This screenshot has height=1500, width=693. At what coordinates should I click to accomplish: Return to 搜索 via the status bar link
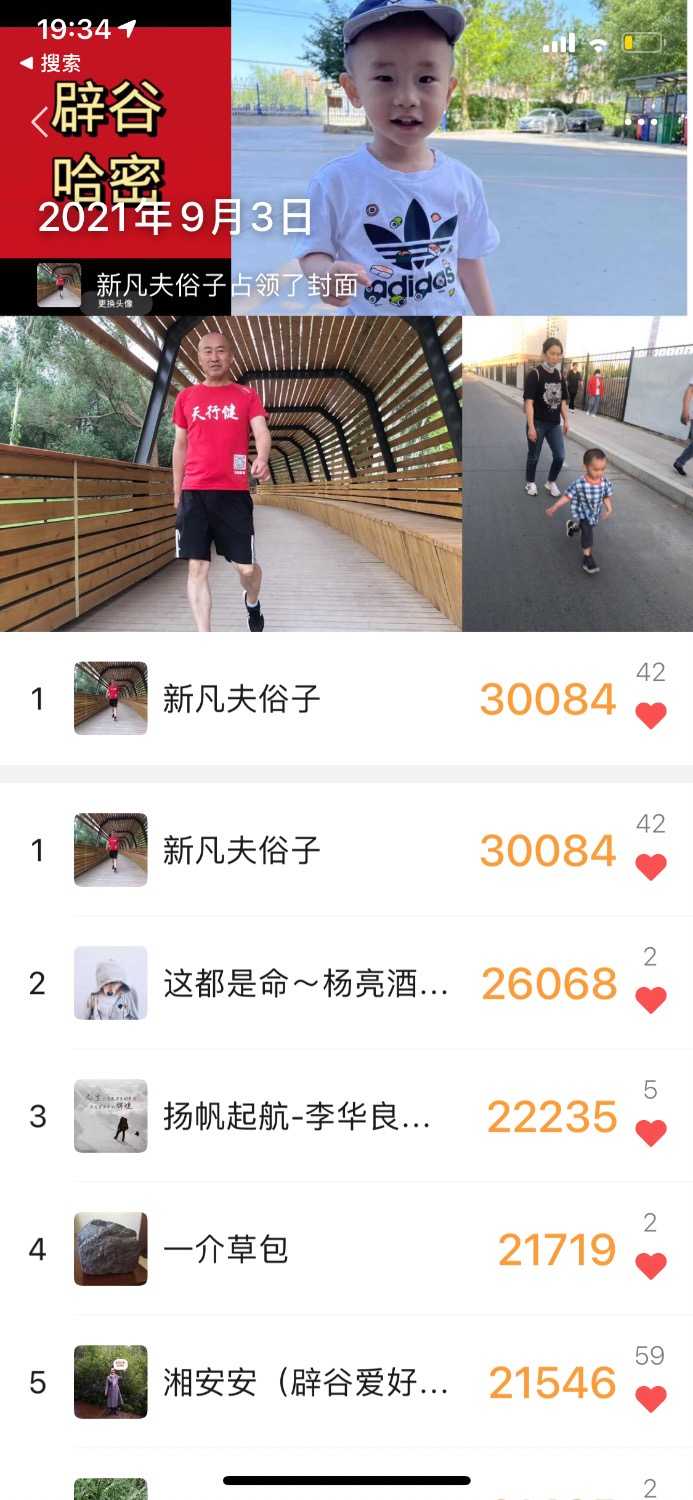click(x=50, y=63)
